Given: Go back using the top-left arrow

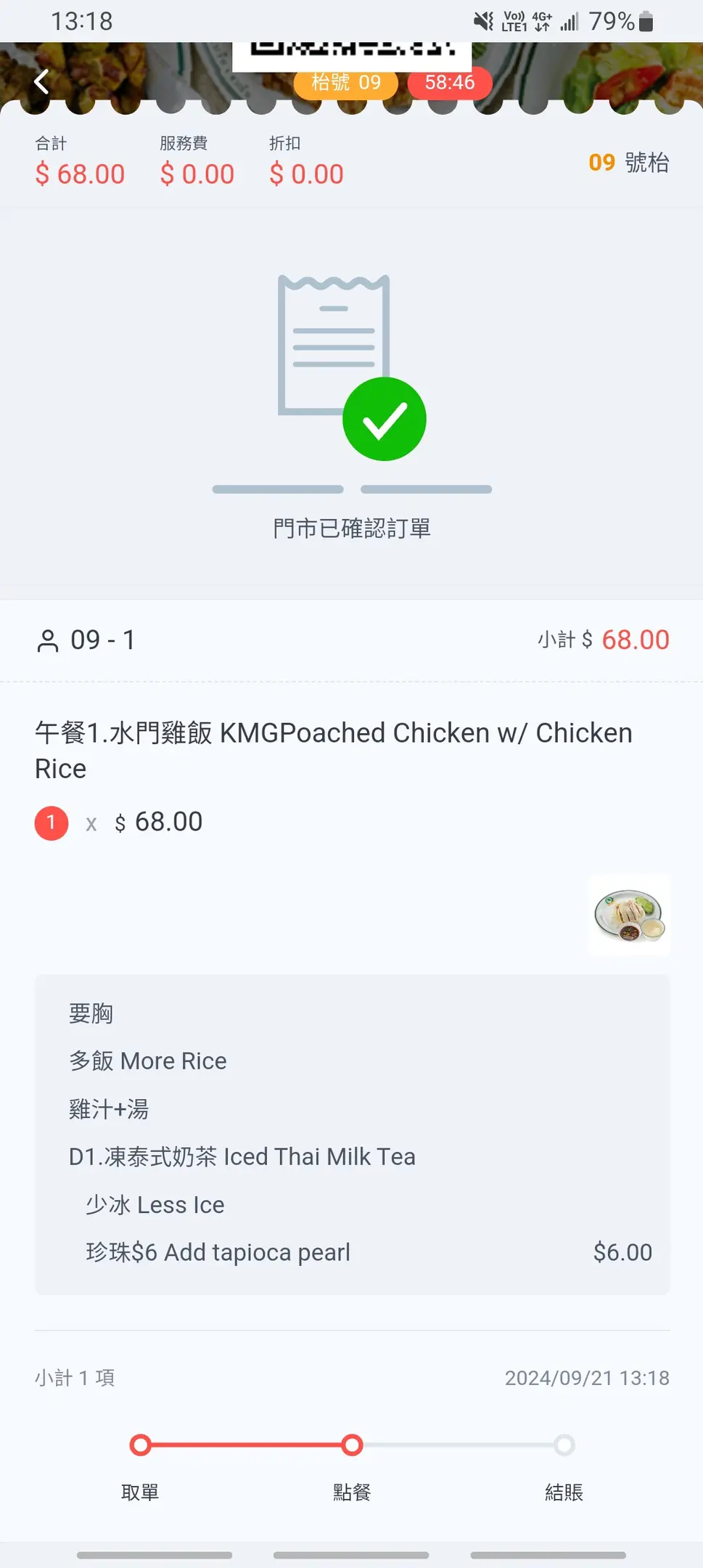Looking at the screenshot, I should pos(42,81).
